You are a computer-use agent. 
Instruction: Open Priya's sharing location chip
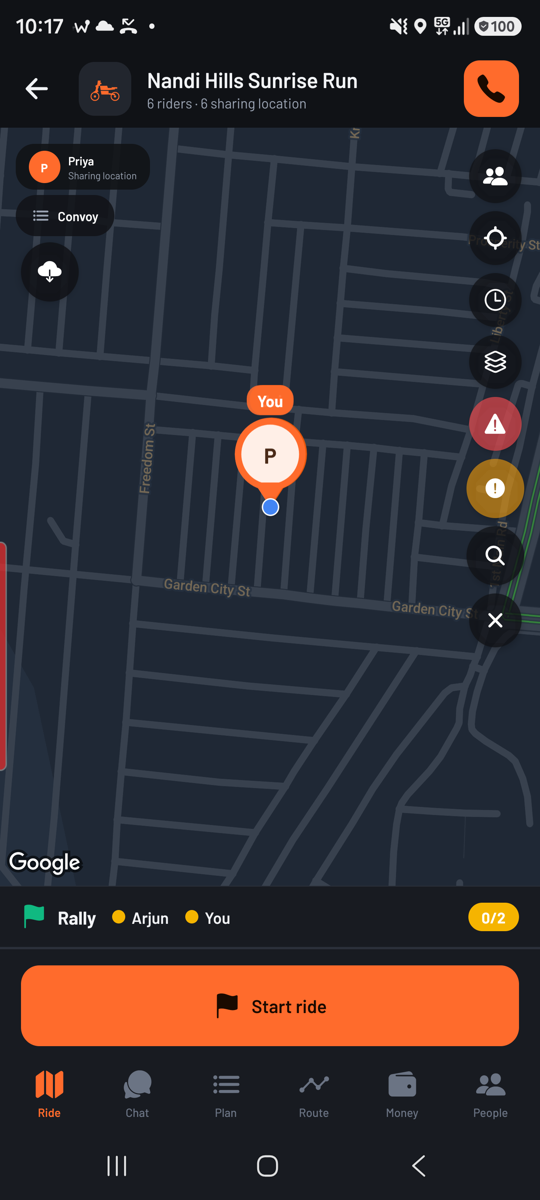pyautogui.click(x=83, y=167)
